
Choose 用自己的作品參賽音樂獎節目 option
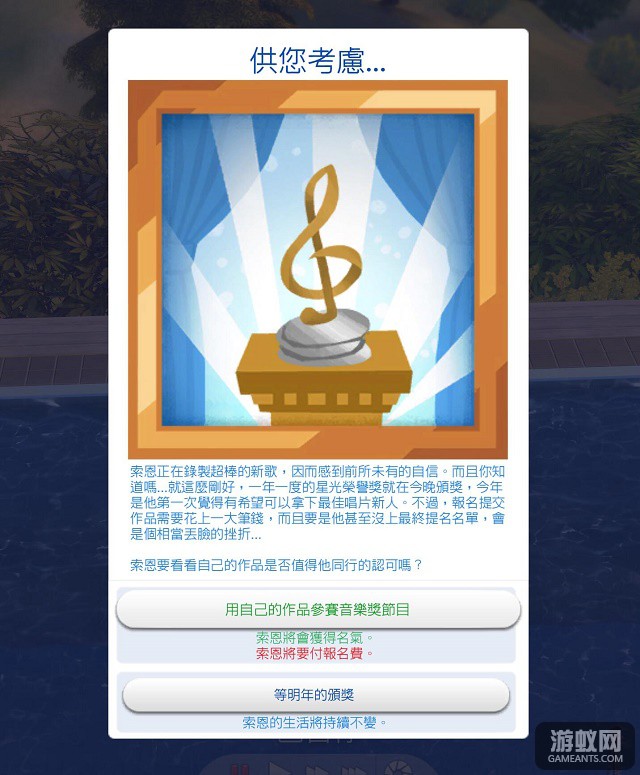(x=318, y=609)
